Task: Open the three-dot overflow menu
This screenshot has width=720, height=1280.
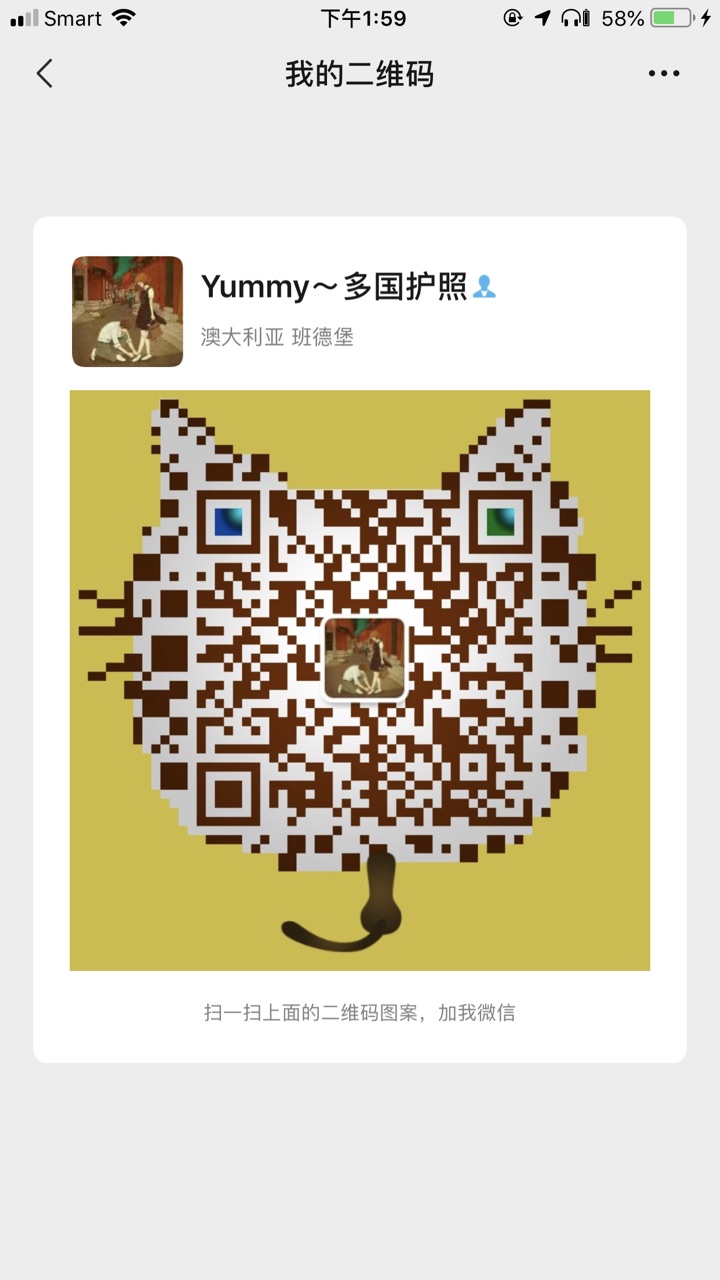Action: [x=664, y=73]
